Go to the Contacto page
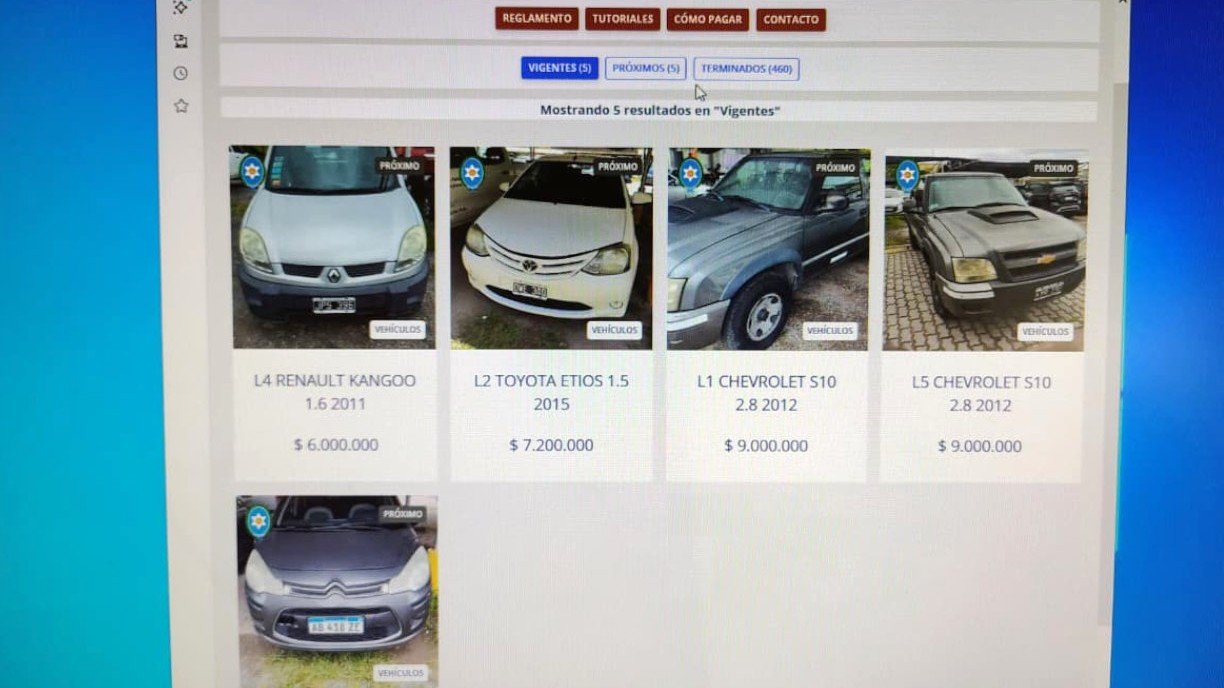Image resolution: width=1224 pixels, height=688 pixels. [790, 20]
